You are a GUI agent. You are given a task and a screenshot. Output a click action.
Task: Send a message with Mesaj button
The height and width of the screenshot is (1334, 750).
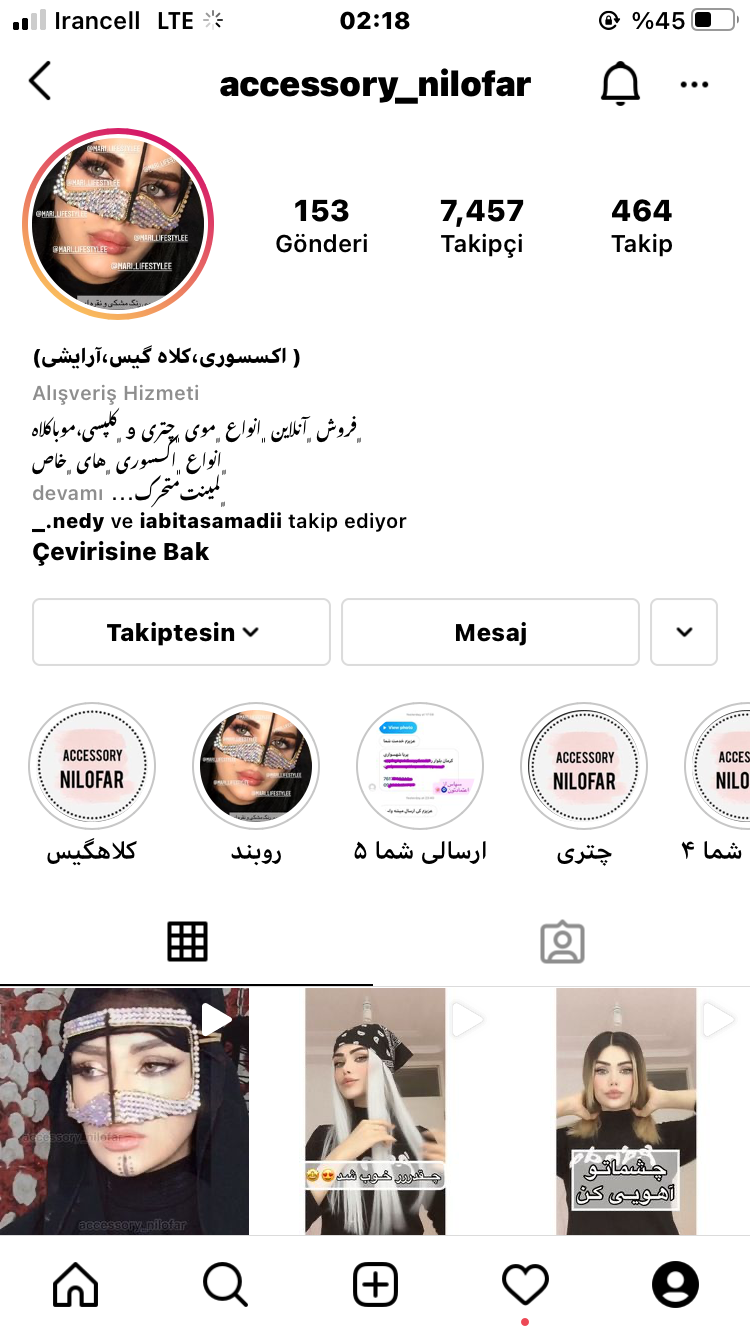coord(490,632)
